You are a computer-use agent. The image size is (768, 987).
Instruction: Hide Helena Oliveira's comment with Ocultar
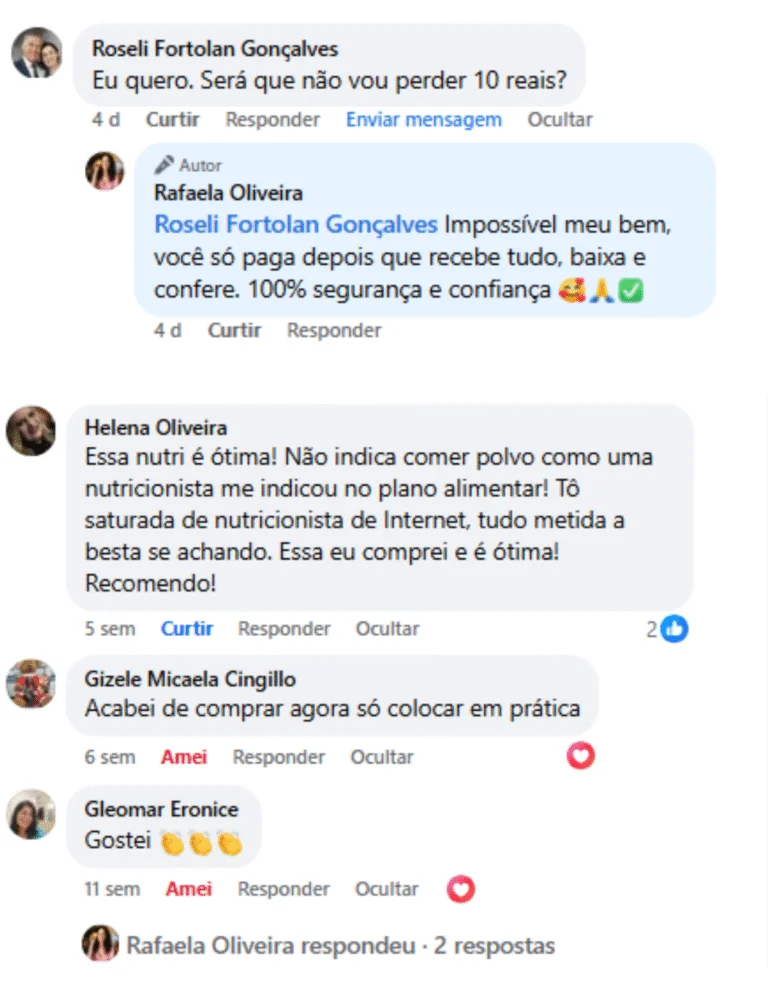coord(387,629)
